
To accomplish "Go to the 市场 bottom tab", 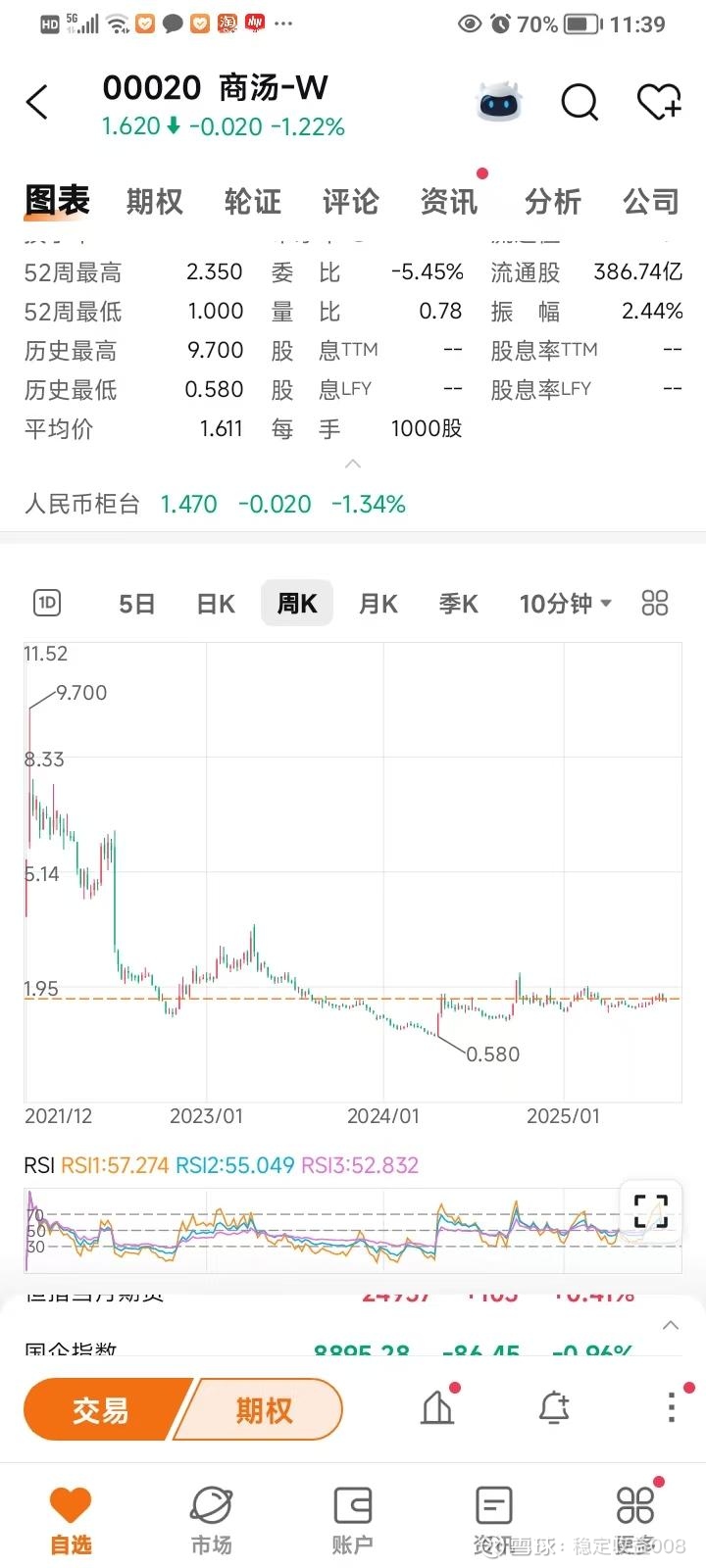I will point(211,1521).
